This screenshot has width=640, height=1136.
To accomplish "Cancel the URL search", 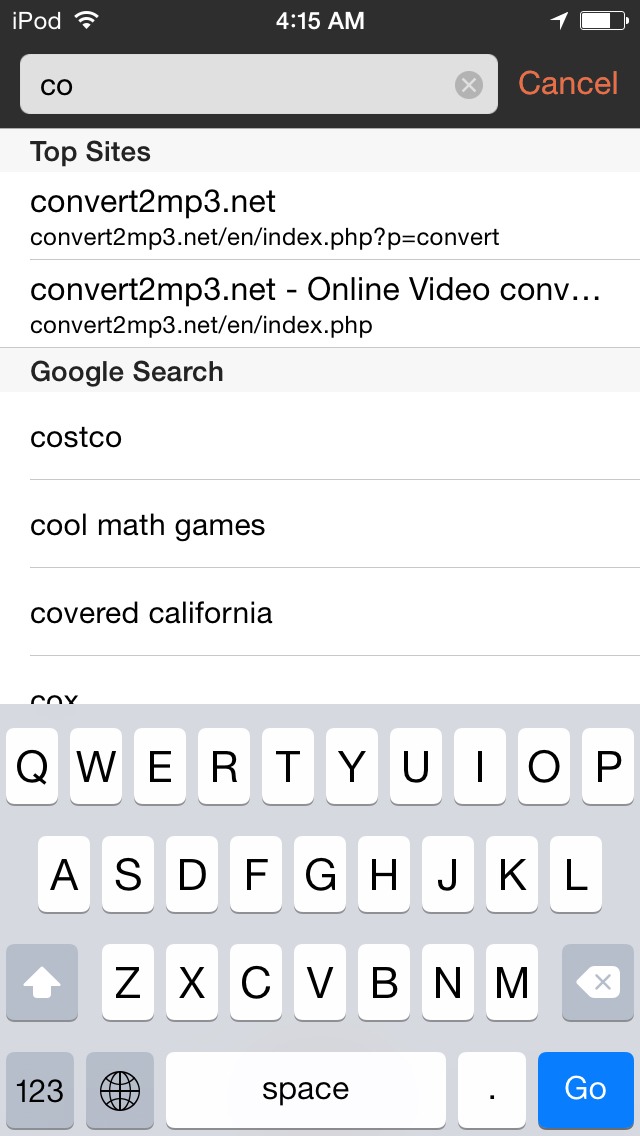I will (568, 83).
